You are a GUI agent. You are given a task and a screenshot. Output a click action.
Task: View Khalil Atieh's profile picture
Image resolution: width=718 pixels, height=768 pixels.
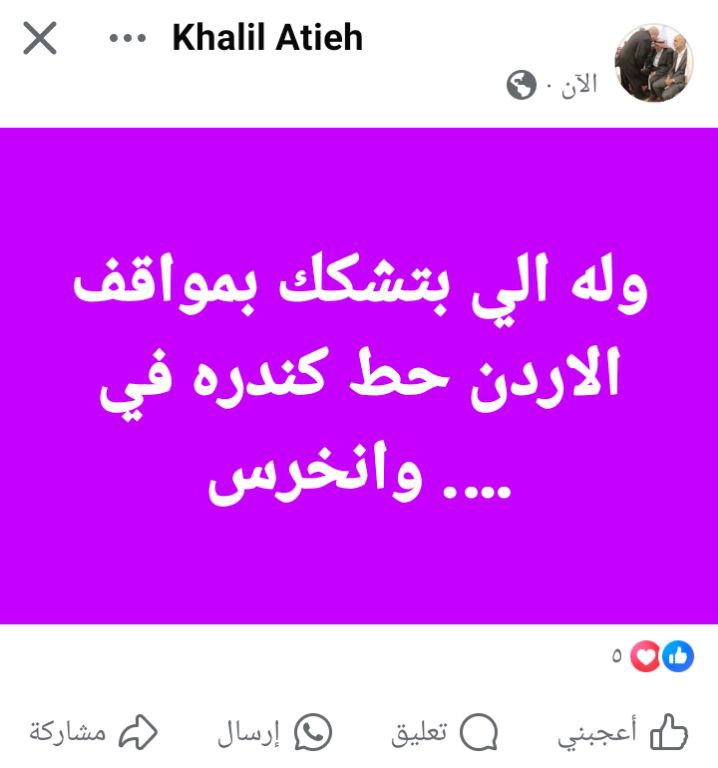click(x=653, y=62)
